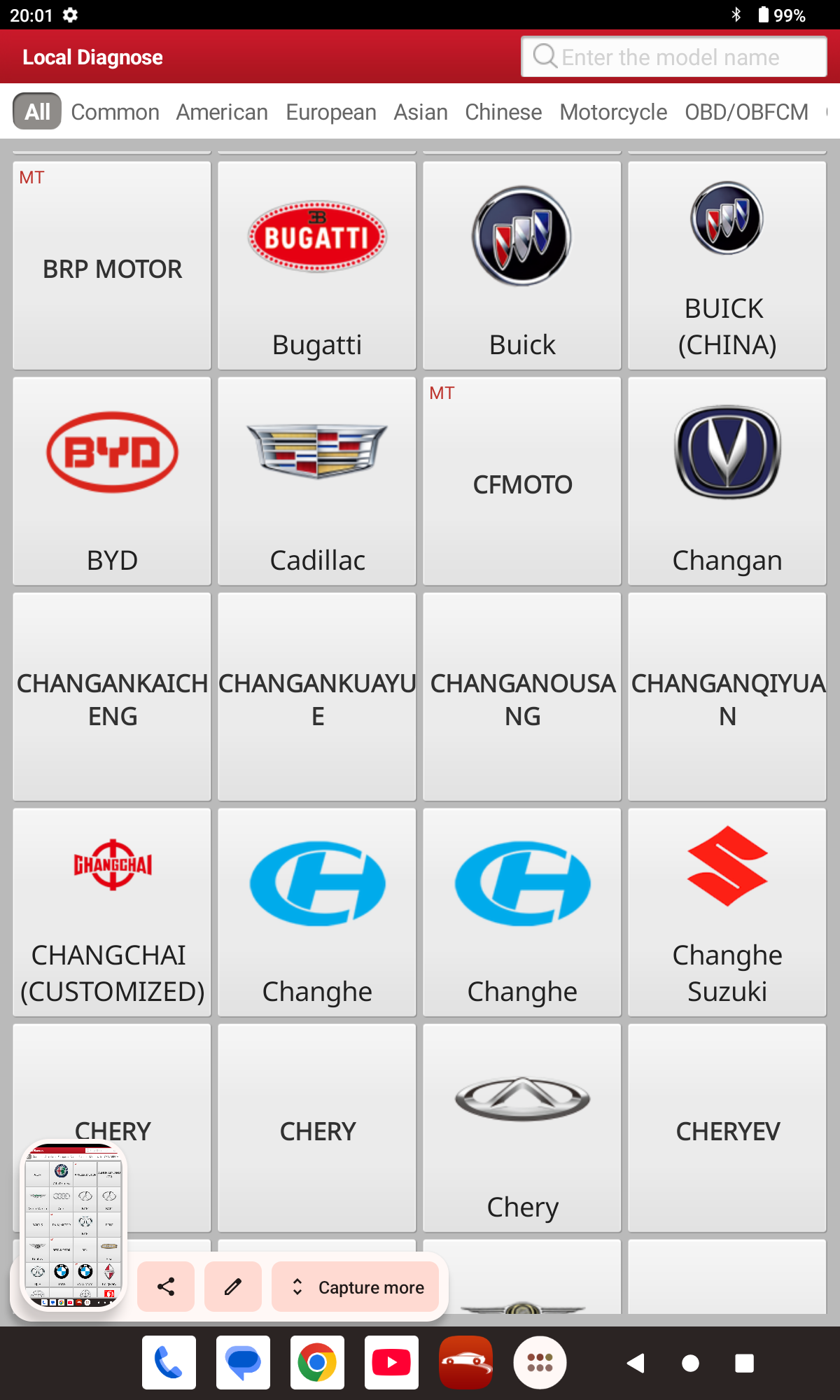Show the Motorcycle category
The width and height of the screenshot is (840, 1400).
tap(613, 112)
